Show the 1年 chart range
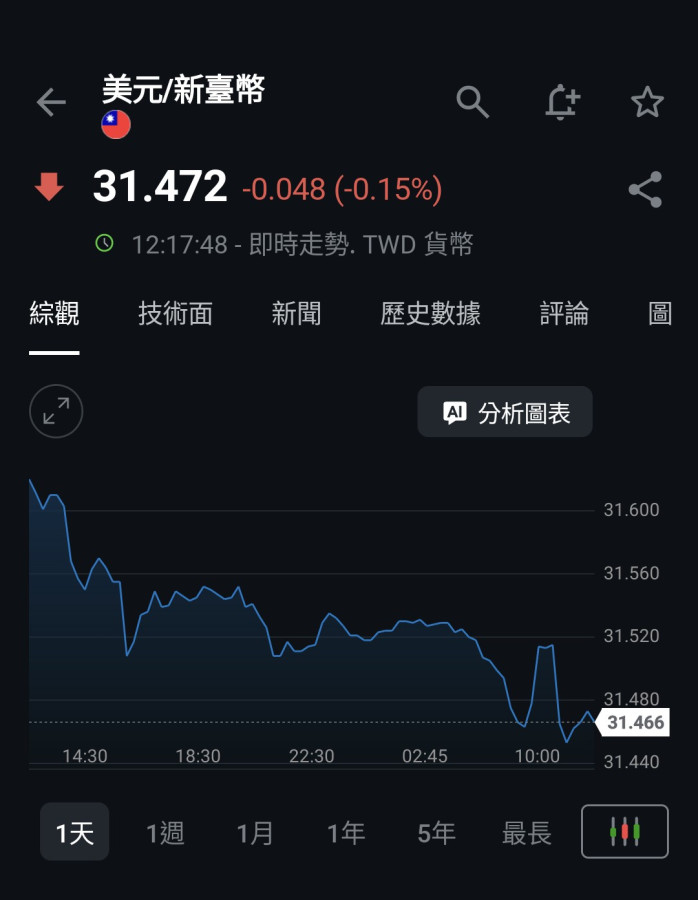The width and height of the screenshot is (698, 900). (346, 833)
